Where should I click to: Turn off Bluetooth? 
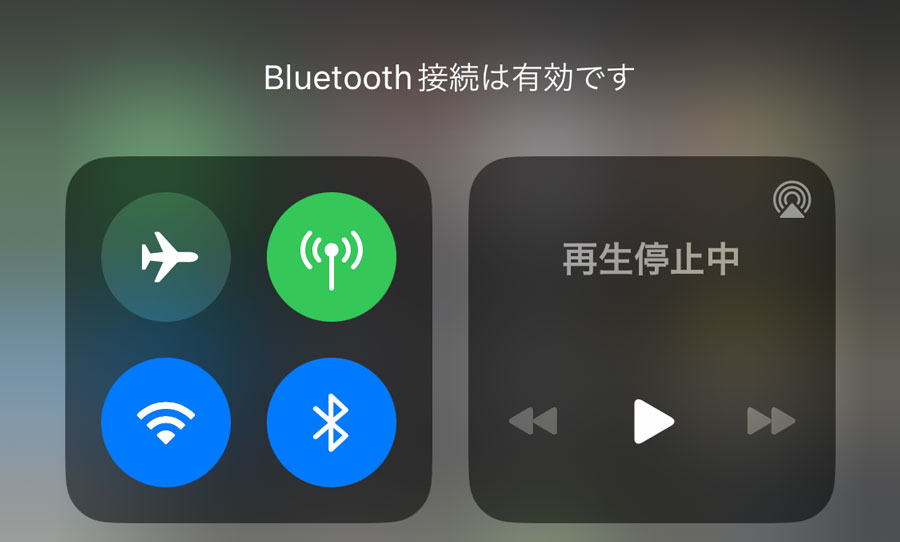[x=331, y=421]
